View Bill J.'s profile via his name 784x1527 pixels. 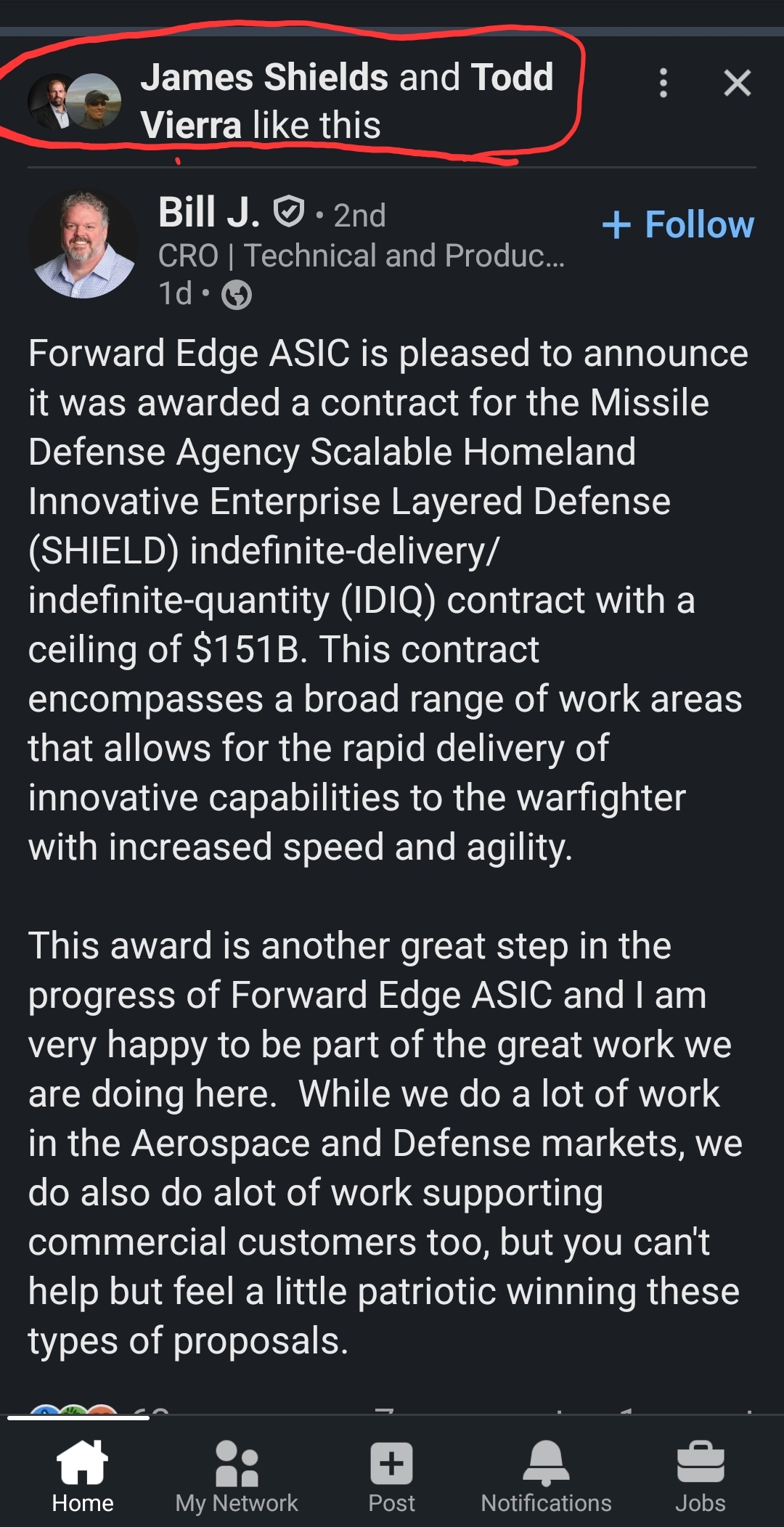(x=209, y=213)
